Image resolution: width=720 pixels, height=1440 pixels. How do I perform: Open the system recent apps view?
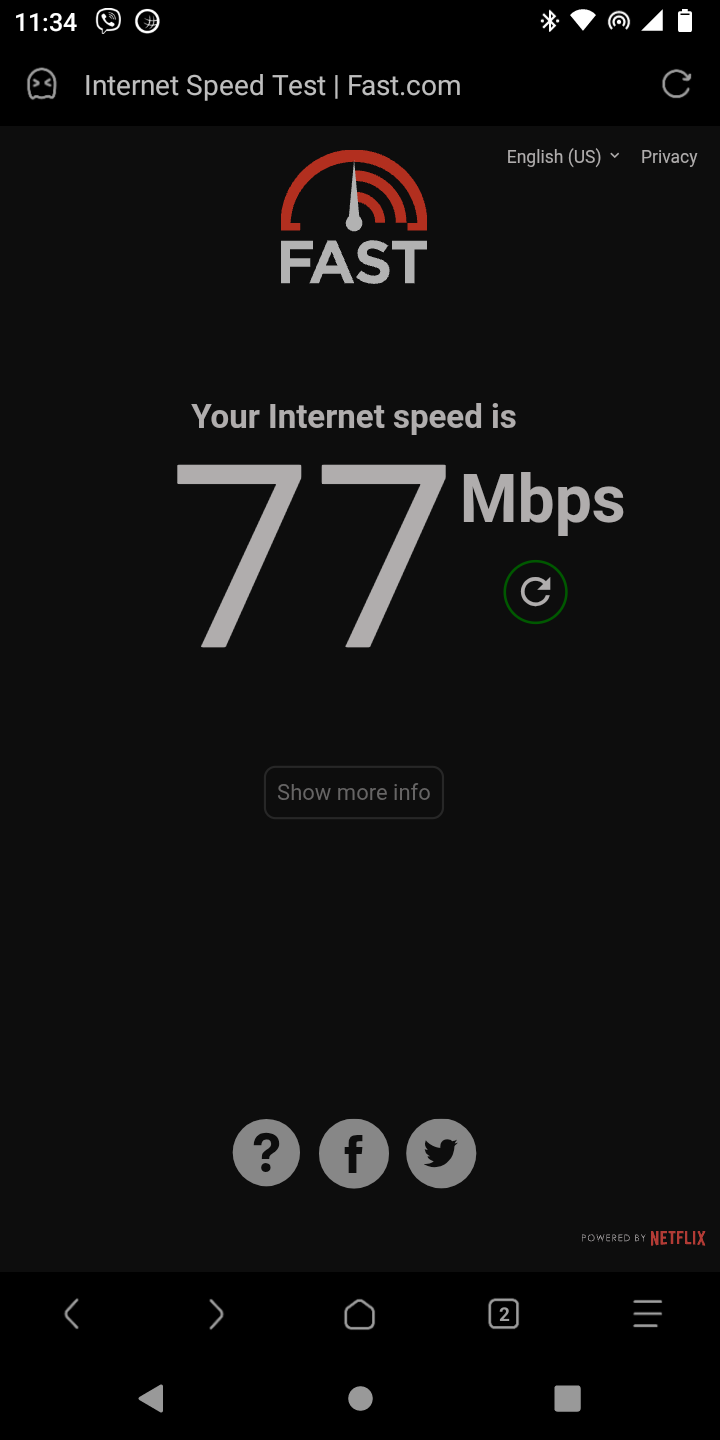[x=567, y=1398]
